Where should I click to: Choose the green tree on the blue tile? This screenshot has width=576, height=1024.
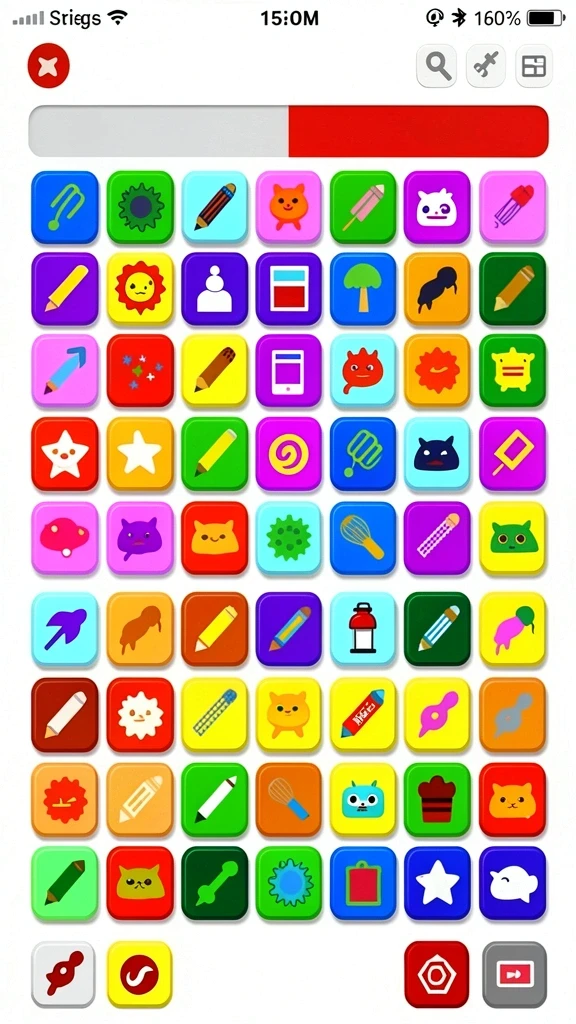(x=362, y=289)
